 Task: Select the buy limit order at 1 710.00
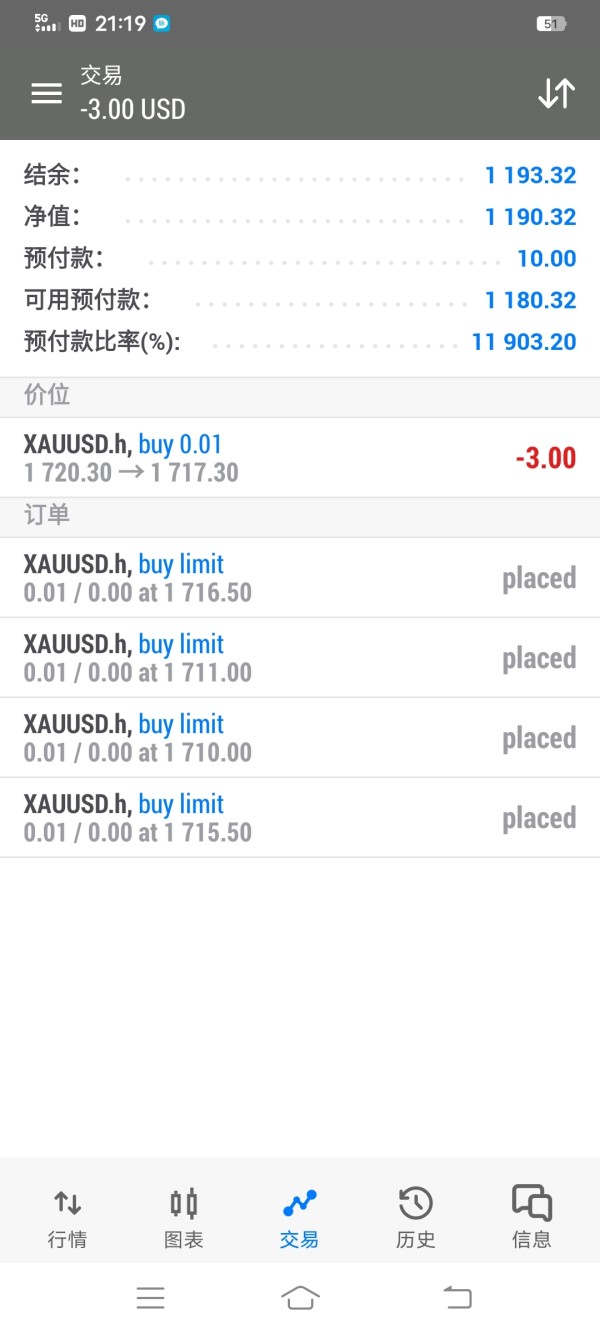tap(300, 738)
